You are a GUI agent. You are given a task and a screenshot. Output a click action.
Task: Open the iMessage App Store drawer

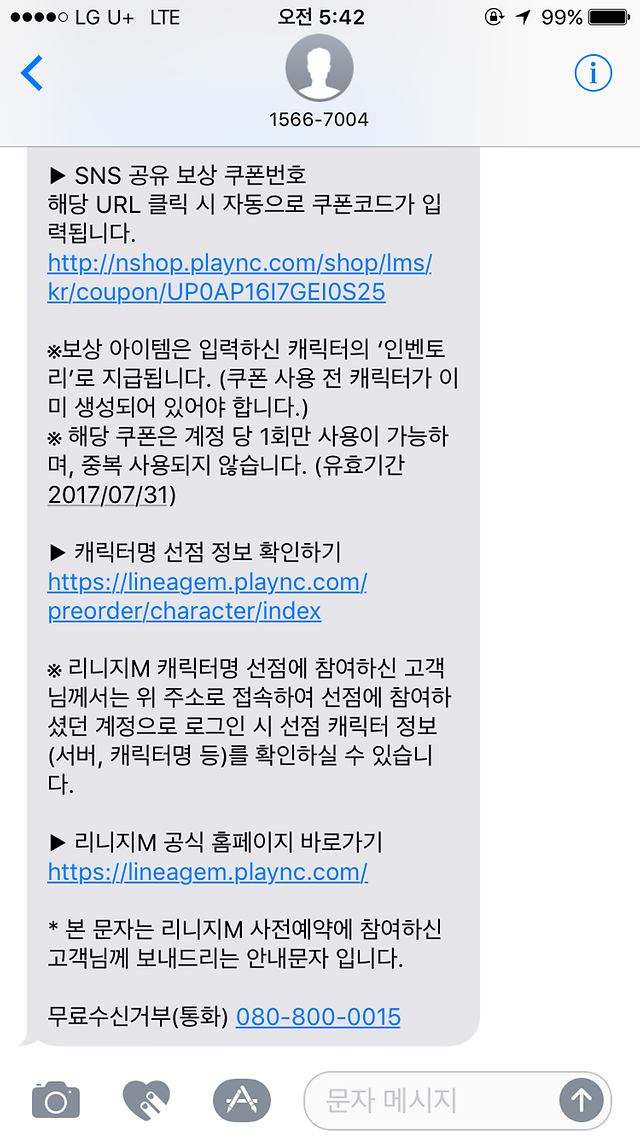click(242, 1101)
